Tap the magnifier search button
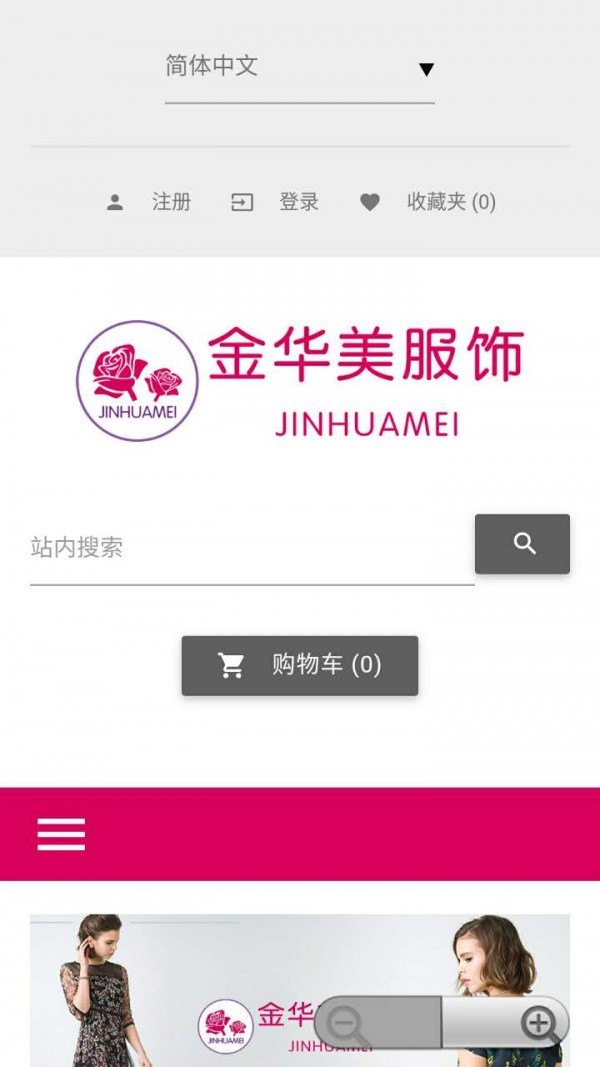The width and height of the screenshot is (600, 1067). point(522,544)
